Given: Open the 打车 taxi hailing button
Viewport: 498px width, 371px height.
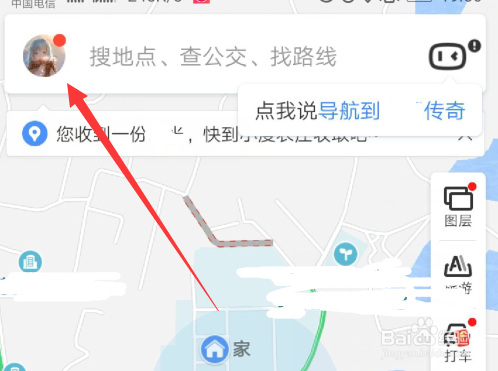Looking at the screenshot, I should coord(458,342).
